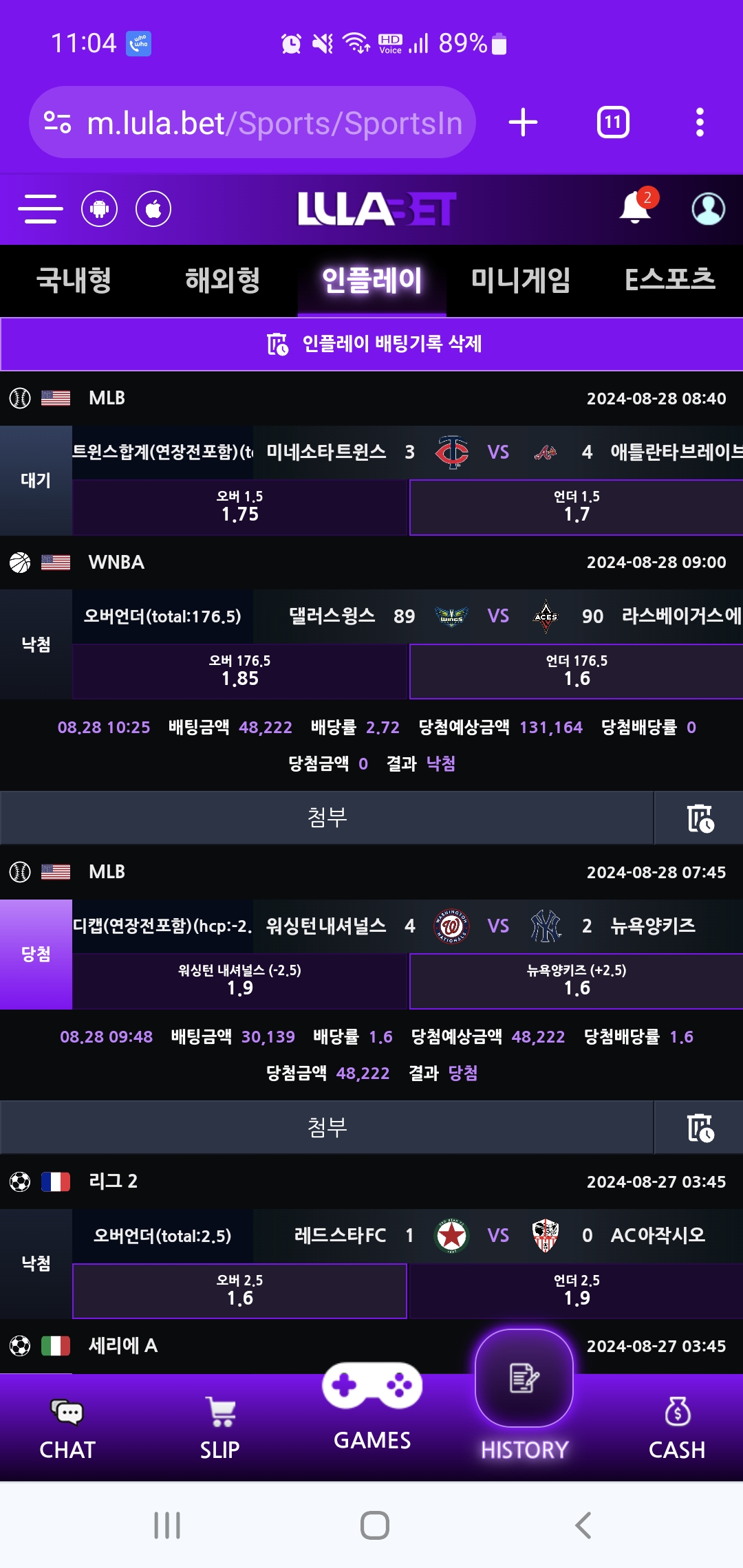Tap 첨부 under the Nationals–Yankees bet
The image size is (743, 1568).
point(327,1127)
